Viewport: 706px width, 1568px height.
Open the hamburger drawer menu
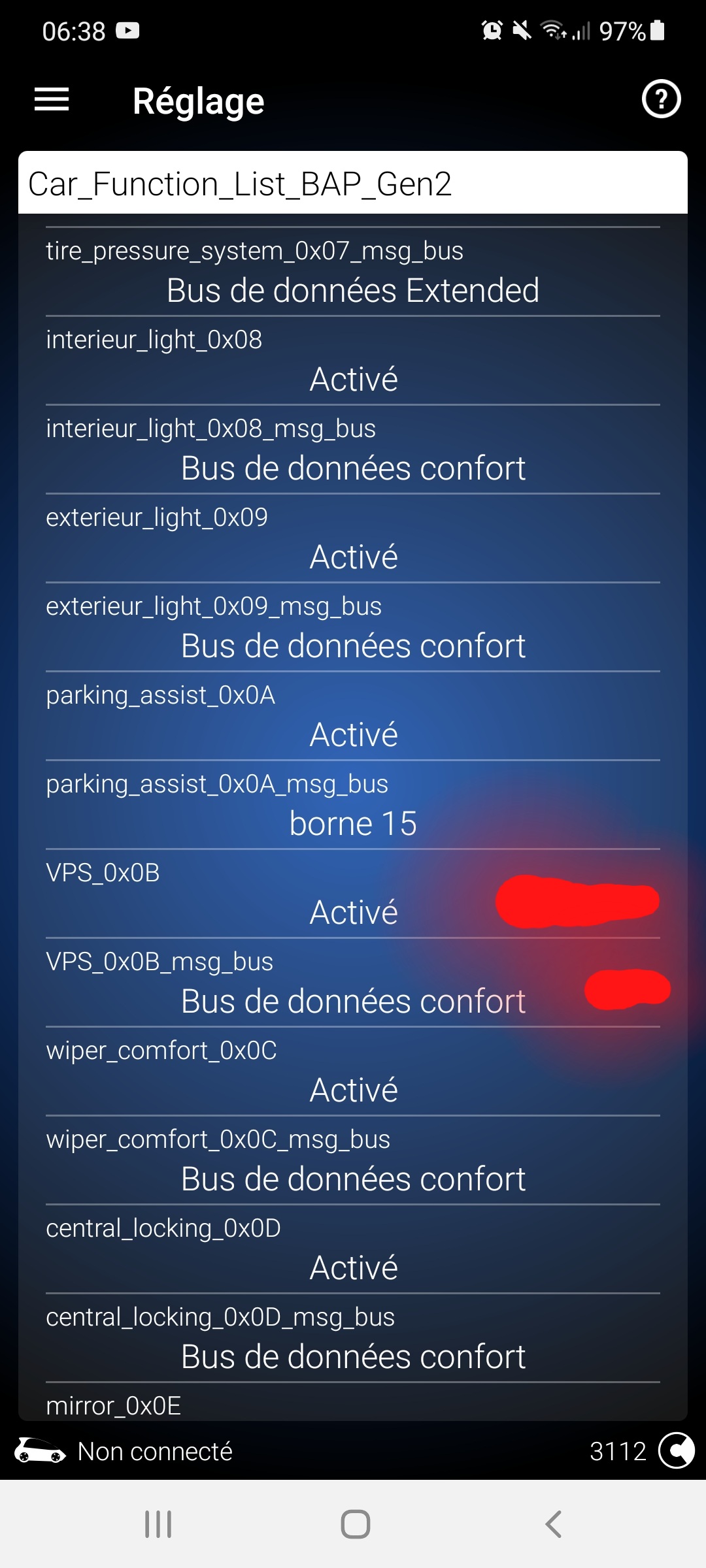coord(52,99)
